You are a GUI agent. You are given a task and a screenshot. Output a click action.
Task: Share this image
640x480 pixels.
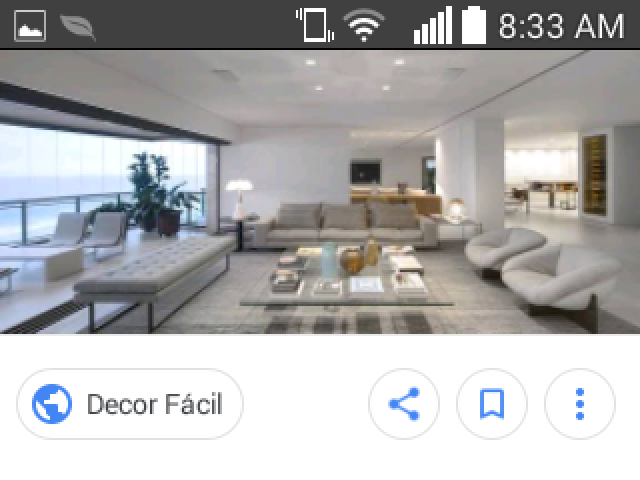tap(403, 404)
